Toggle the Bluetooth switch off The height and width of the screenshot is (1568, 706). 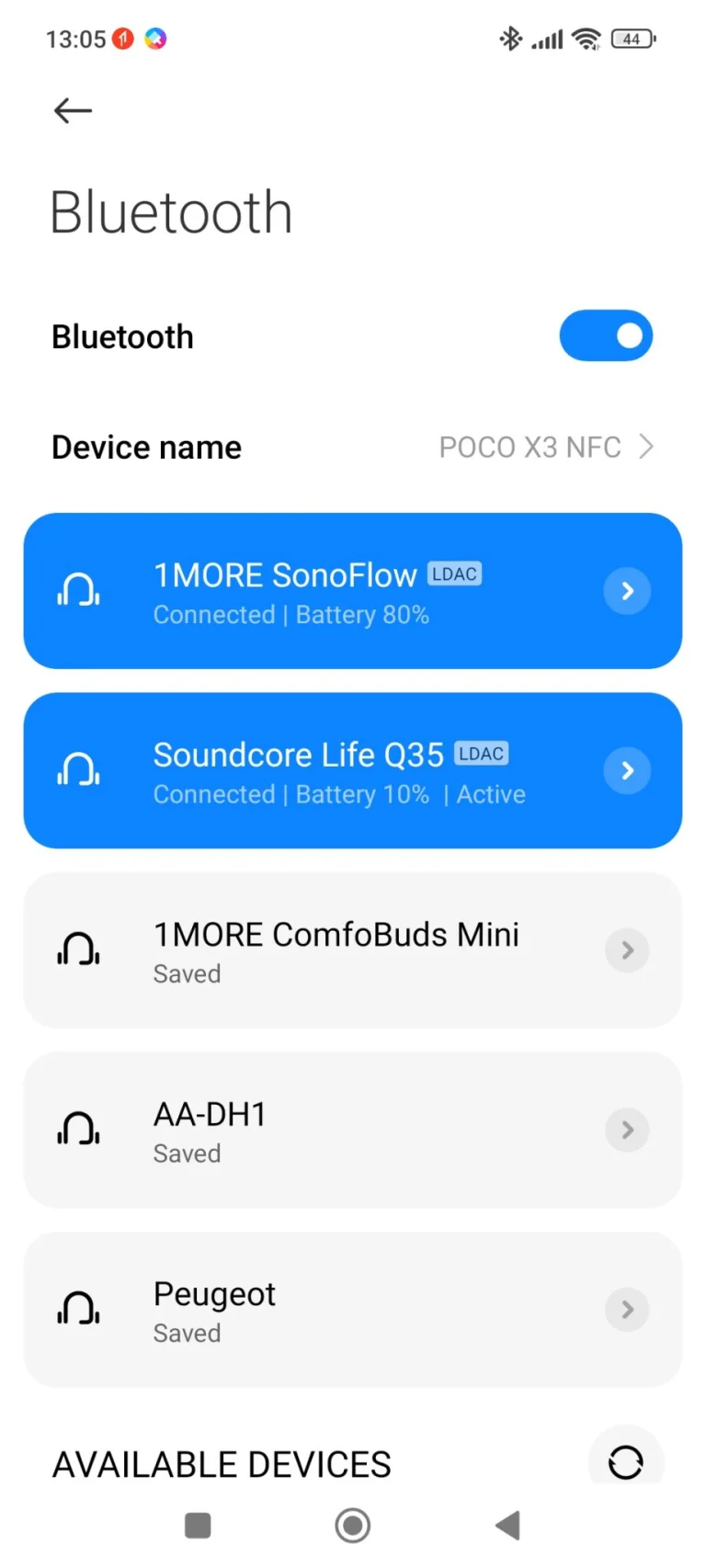(606, 335)
